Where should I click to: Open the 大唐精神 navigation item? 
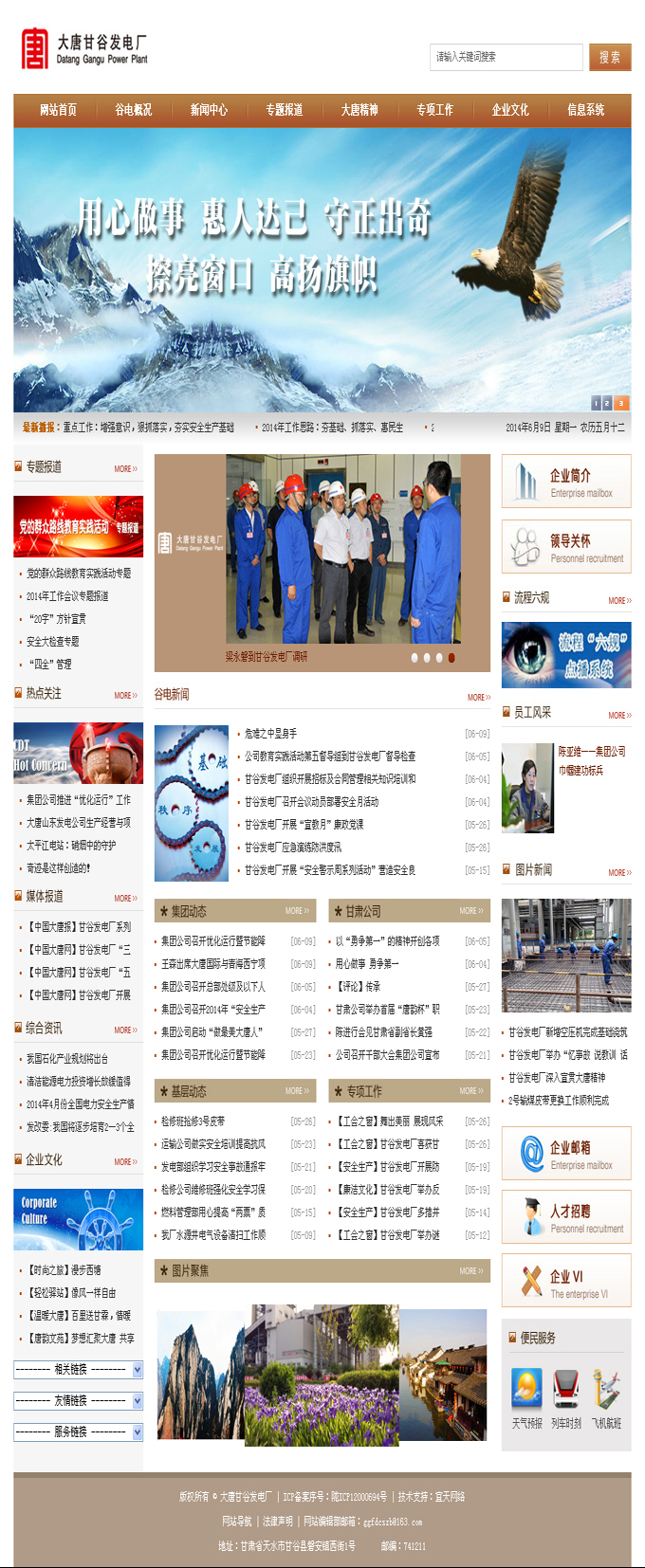(359, 110)
